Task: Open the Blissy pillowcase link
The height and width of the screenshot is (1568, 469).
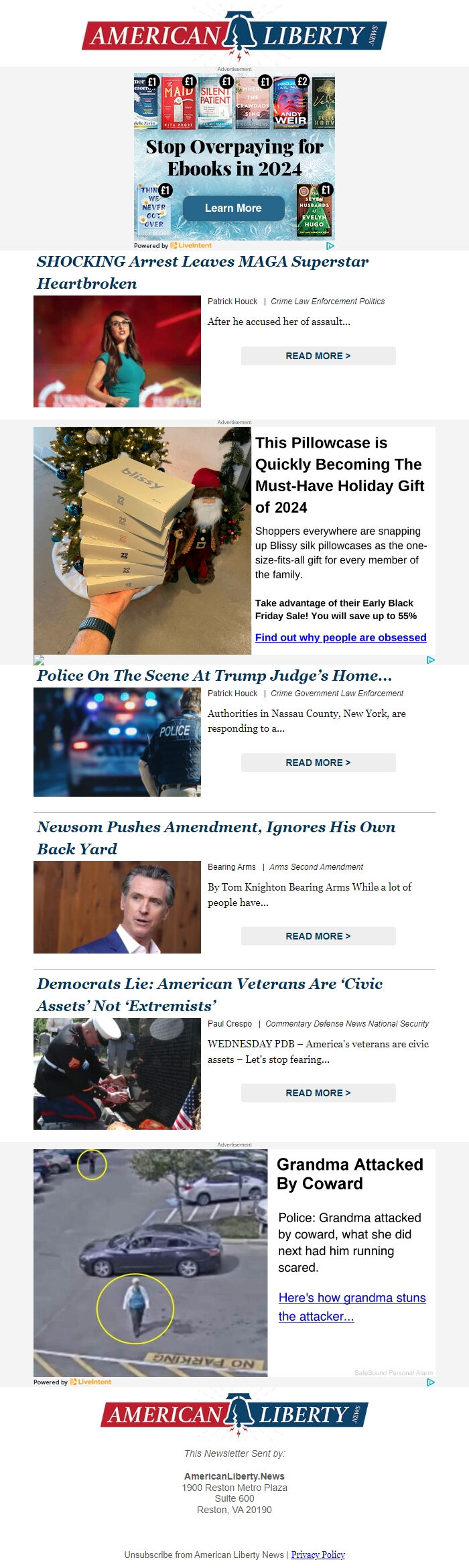Action: click(340, 637)
